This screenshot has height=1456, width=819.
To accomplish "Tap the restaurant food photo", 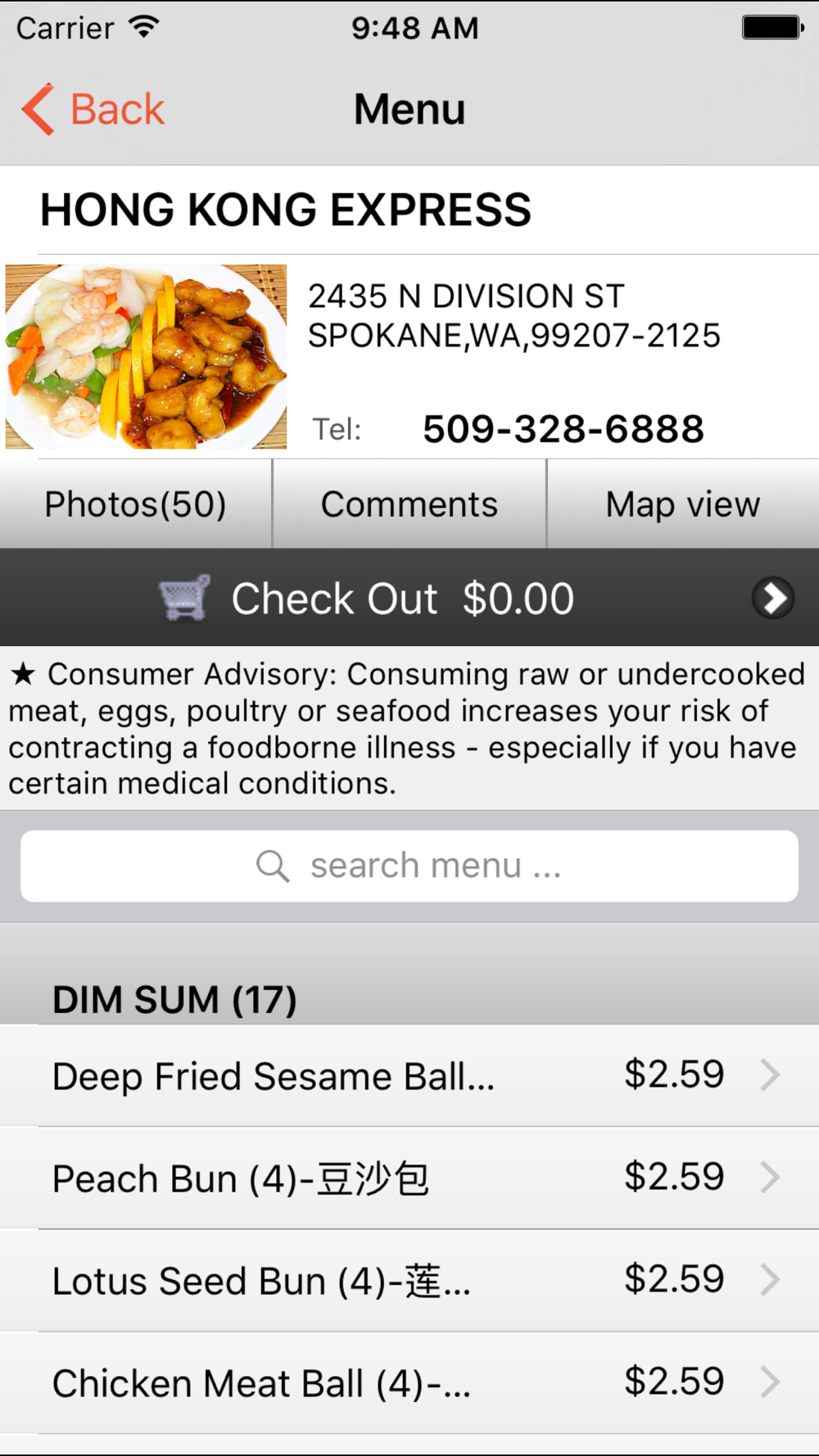I will [146, 356].
